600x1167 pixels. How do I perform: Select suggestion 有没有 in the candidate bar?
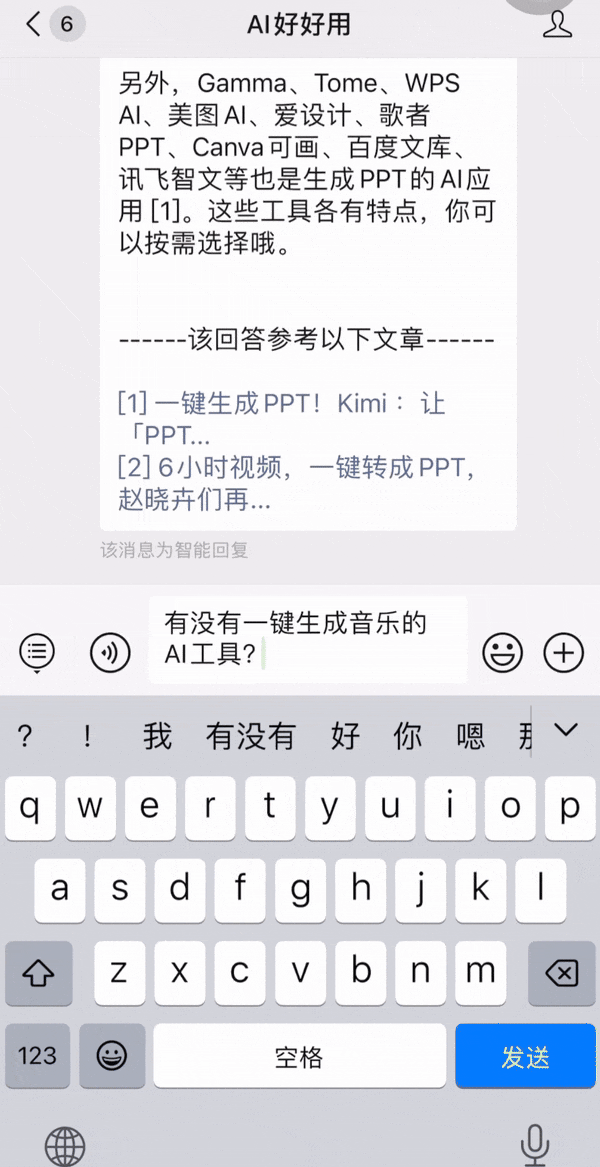(x=250, y=737)
